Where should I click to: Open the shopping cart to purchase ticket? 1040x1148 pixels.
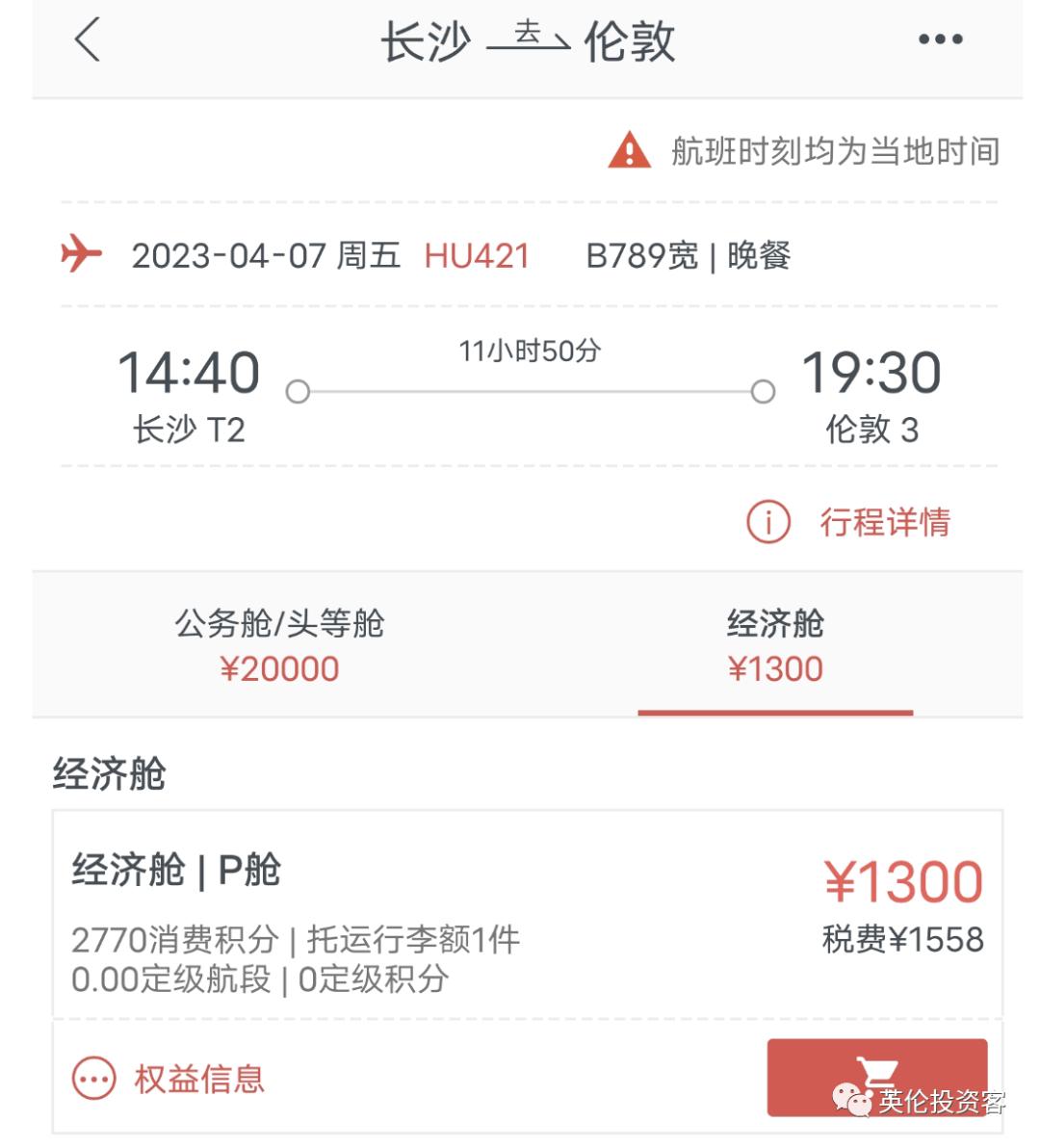pos(876,1077)
